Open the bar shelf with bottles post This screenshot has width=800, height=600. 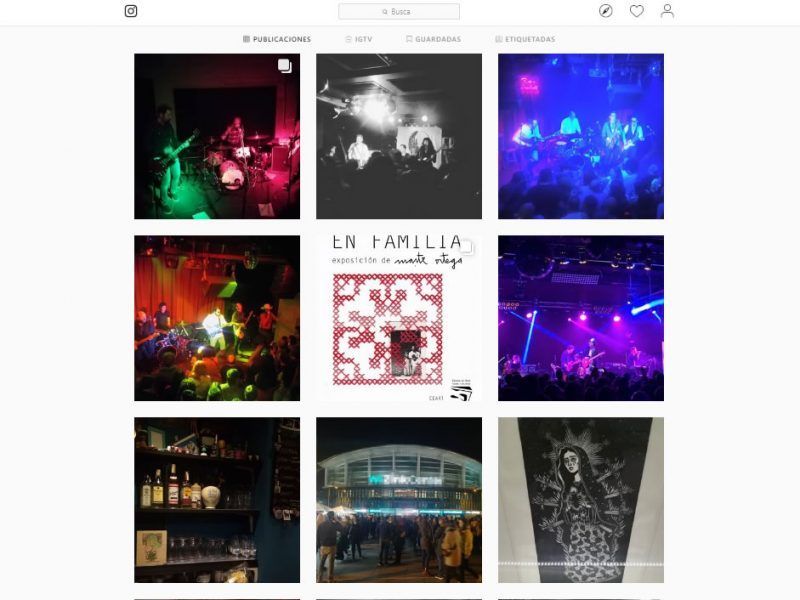[x=217, y=500]
